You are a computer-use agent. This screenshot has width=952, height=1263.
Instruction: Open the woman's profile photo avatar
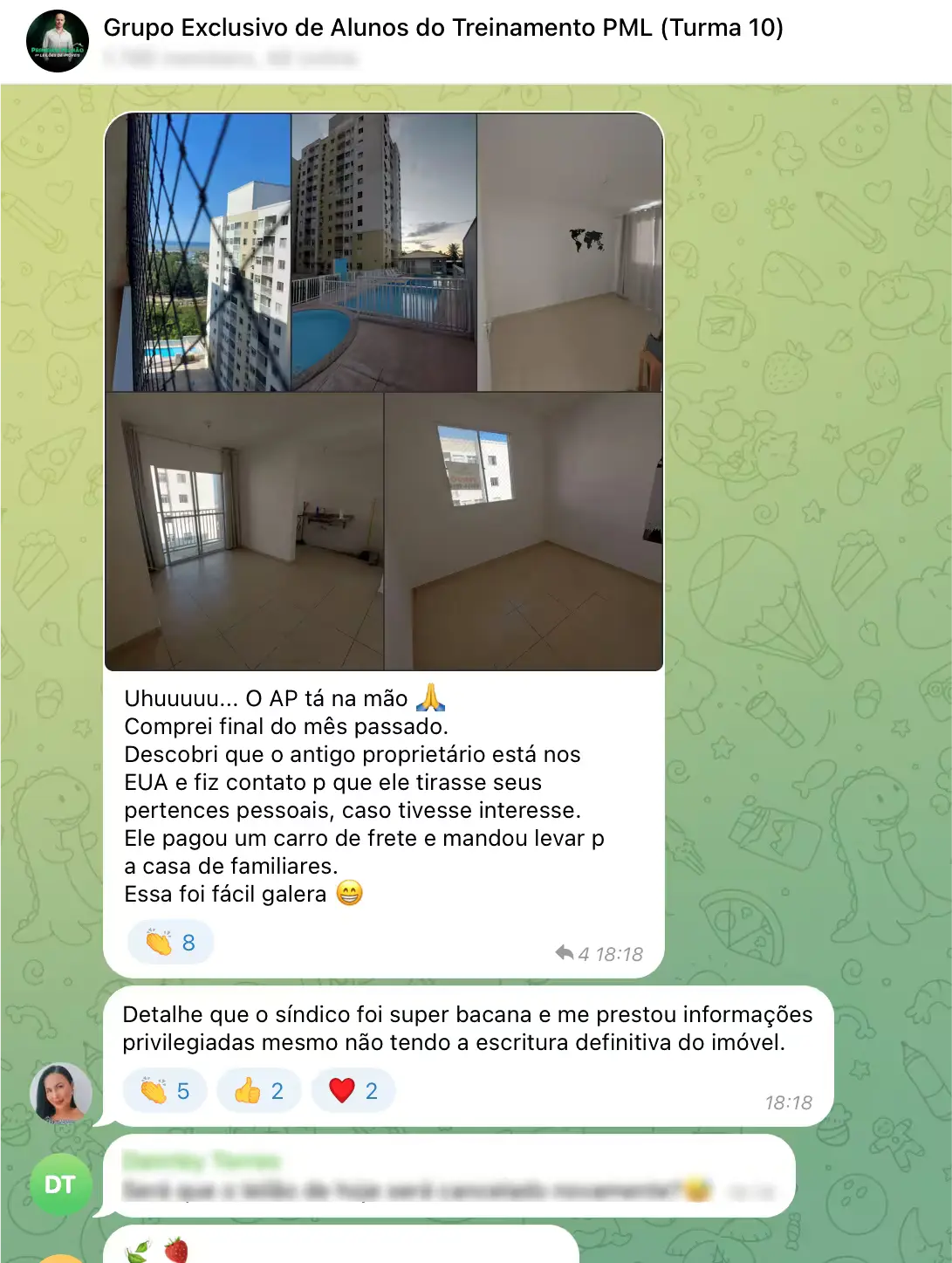[61, 1093]
